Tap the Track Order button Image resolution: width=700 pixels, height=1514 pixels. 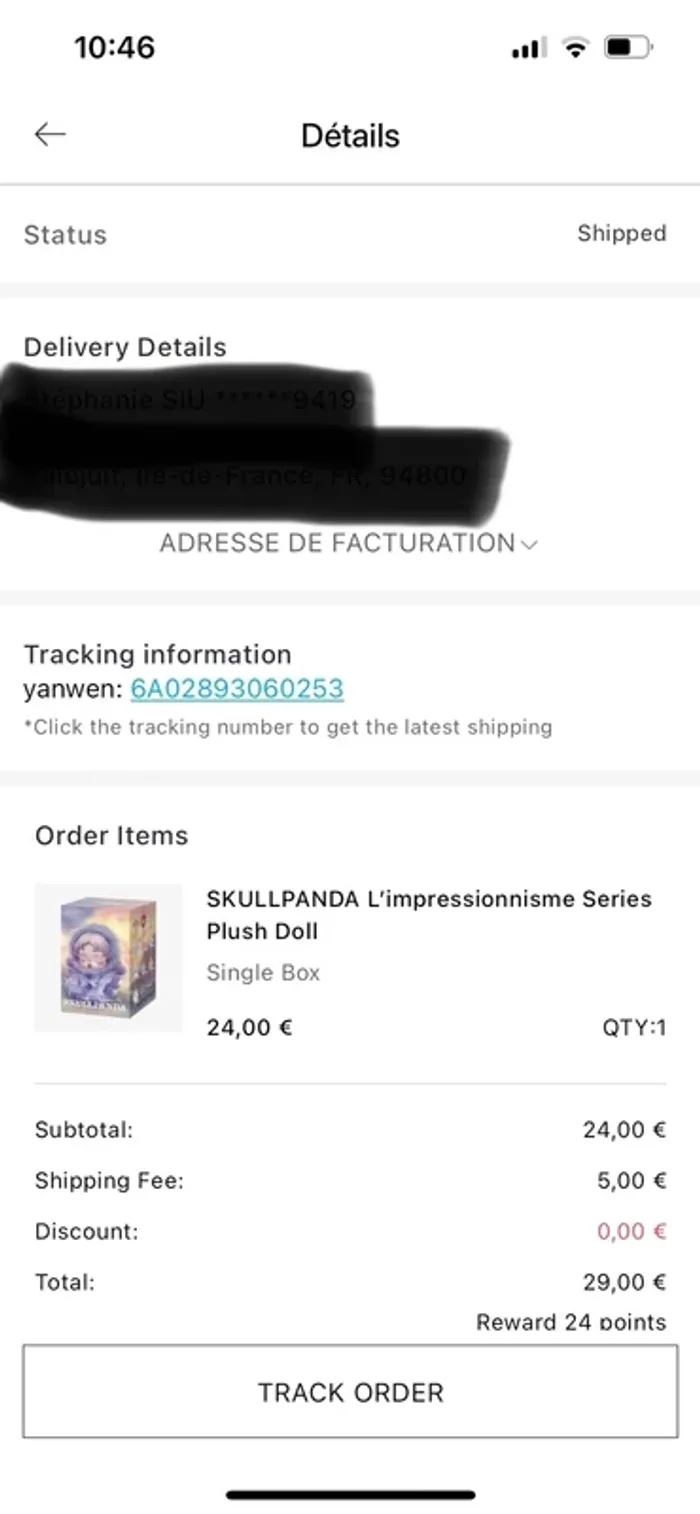tap(350, 1392)
